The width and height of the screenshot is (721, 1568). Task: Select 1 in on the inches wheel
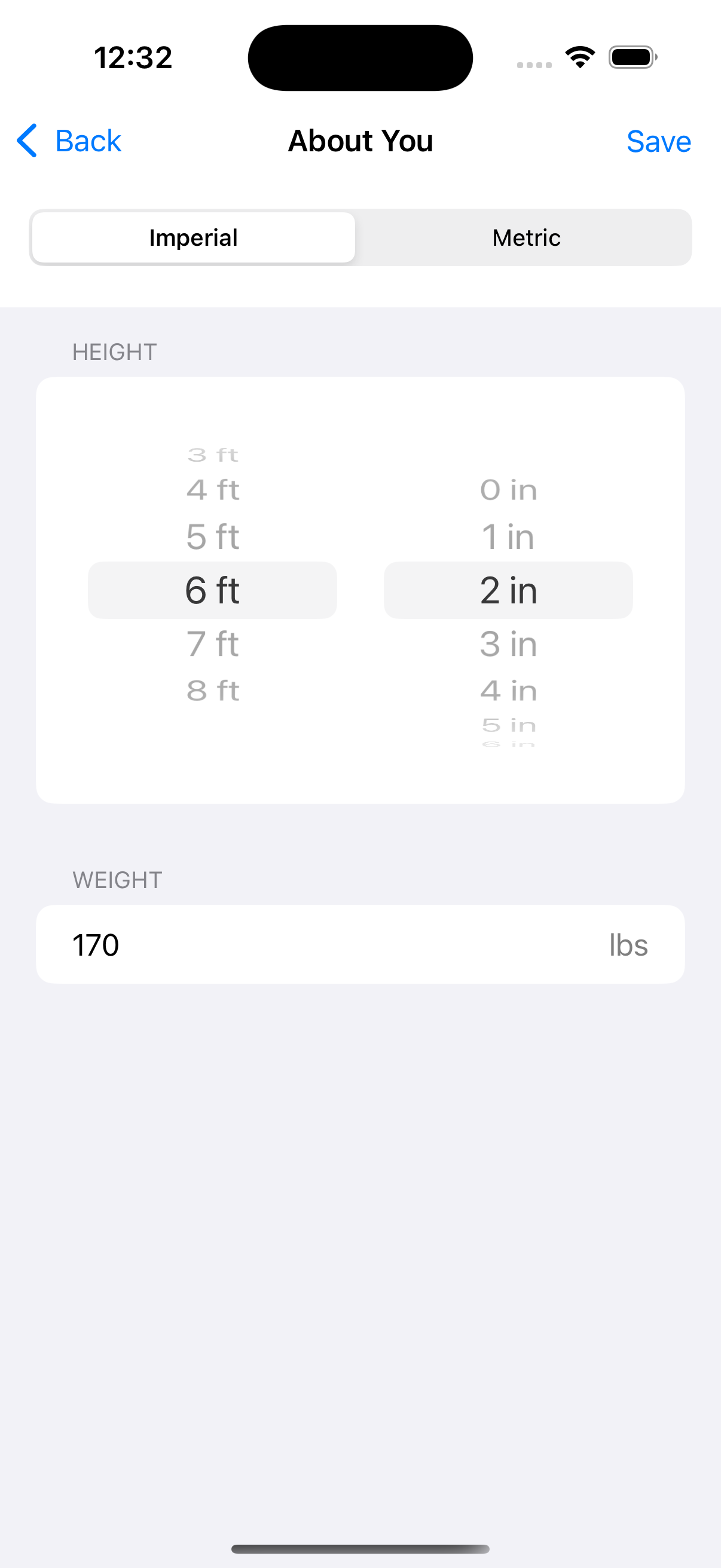pos(508,537)
